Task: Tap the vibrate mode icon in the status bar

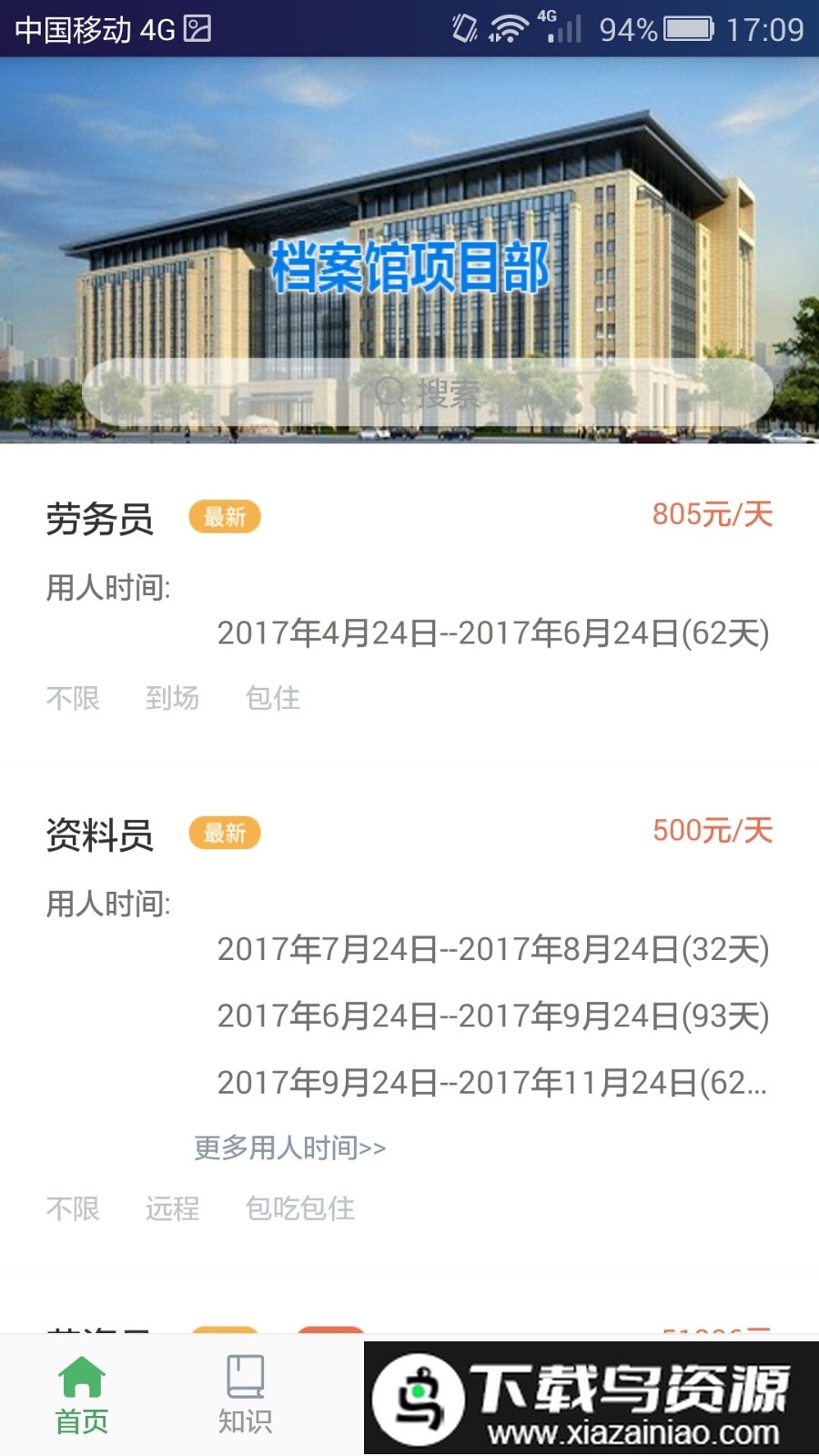Action: point(463,28)
